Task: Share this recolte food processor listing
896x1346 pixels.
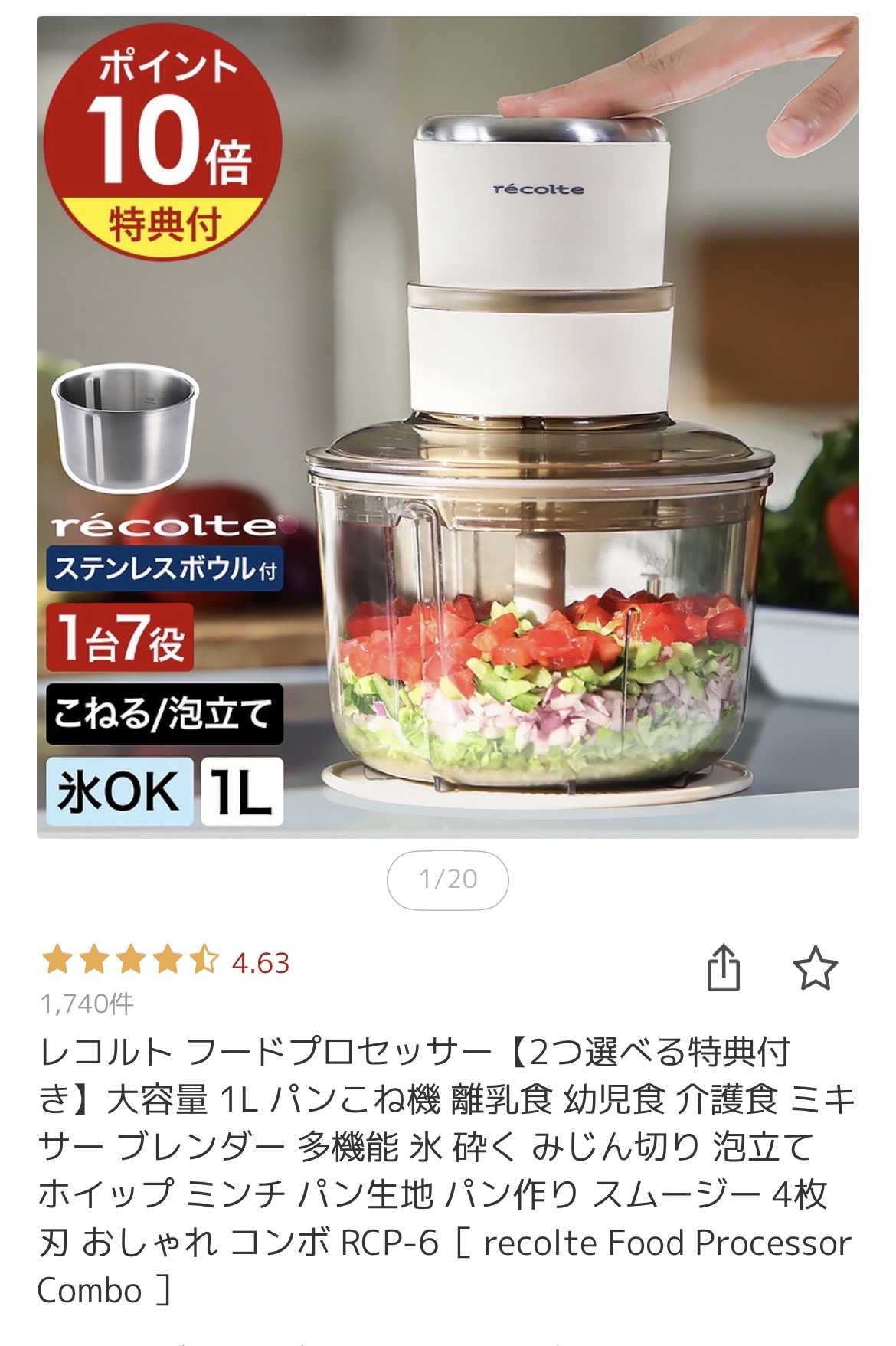Action: tap(723, 968)
